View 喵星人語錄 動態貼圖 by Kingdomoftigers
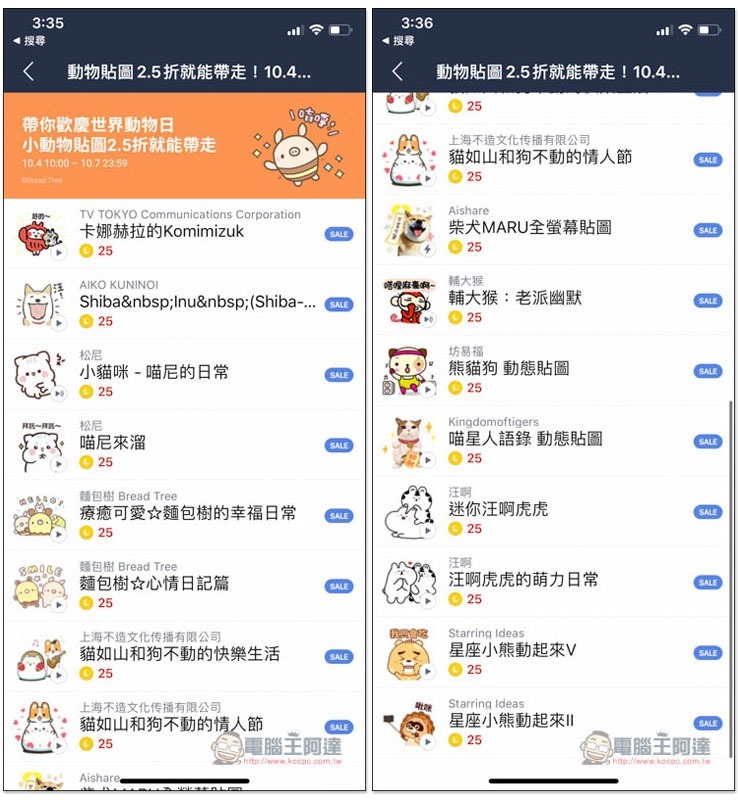Screen dimensions: 738x800 pyautogui.click(x=525, y=438)
